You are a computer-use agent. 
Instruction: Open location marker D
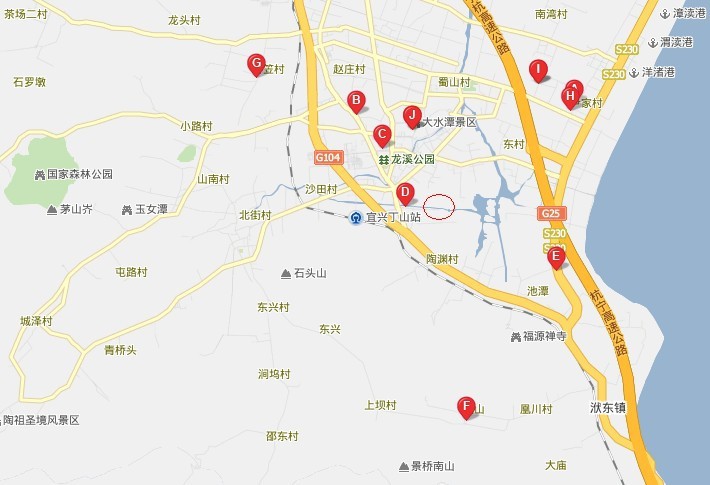405,192
